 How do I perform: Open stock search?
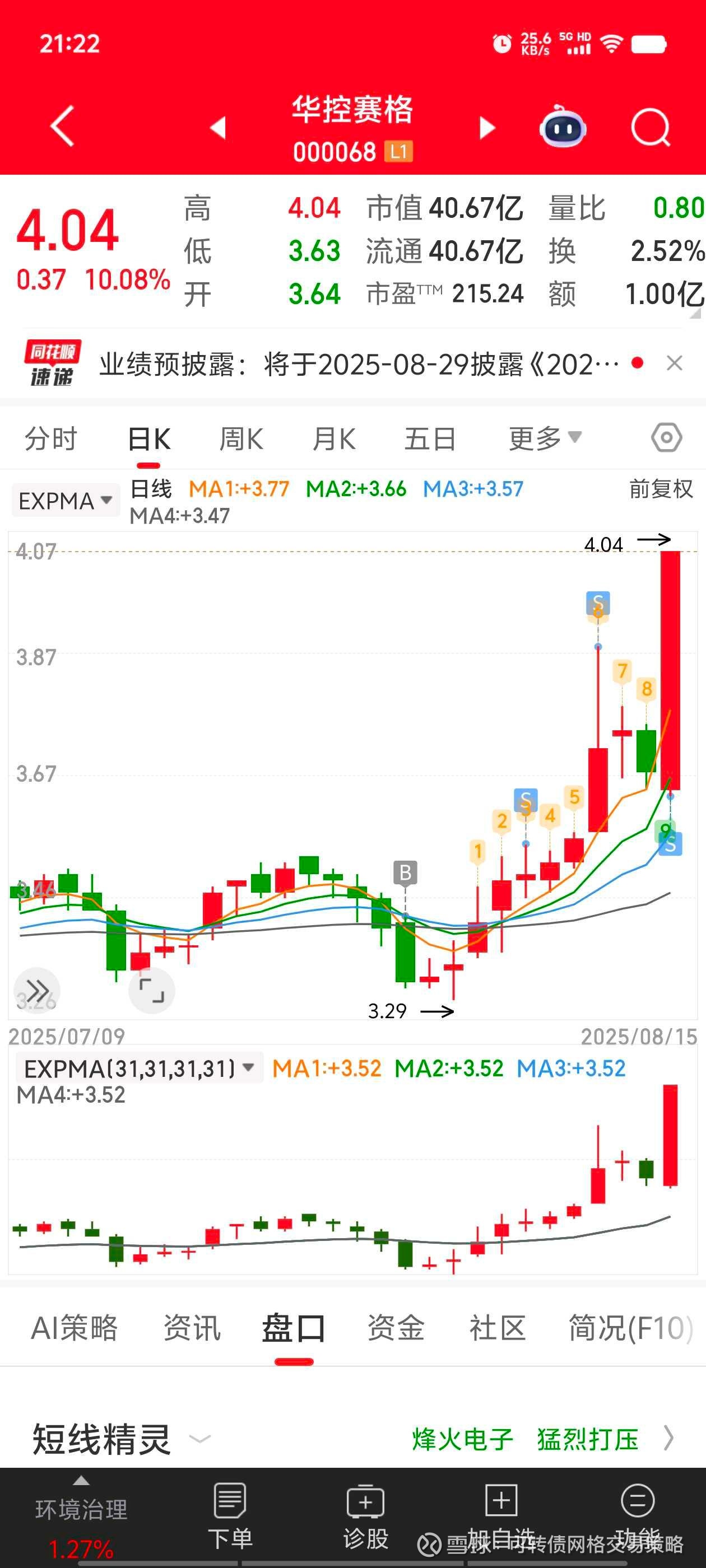(x=651, y=128)
